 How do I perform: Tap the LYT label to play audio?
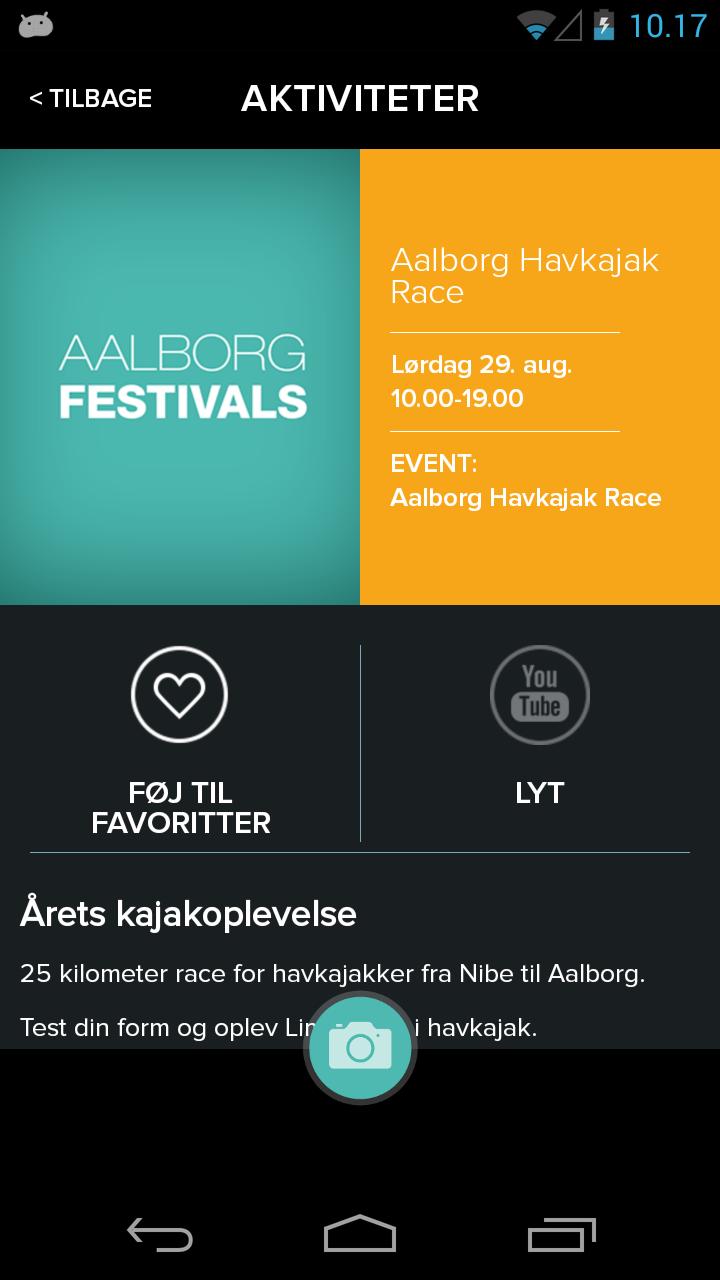point(539,793)
